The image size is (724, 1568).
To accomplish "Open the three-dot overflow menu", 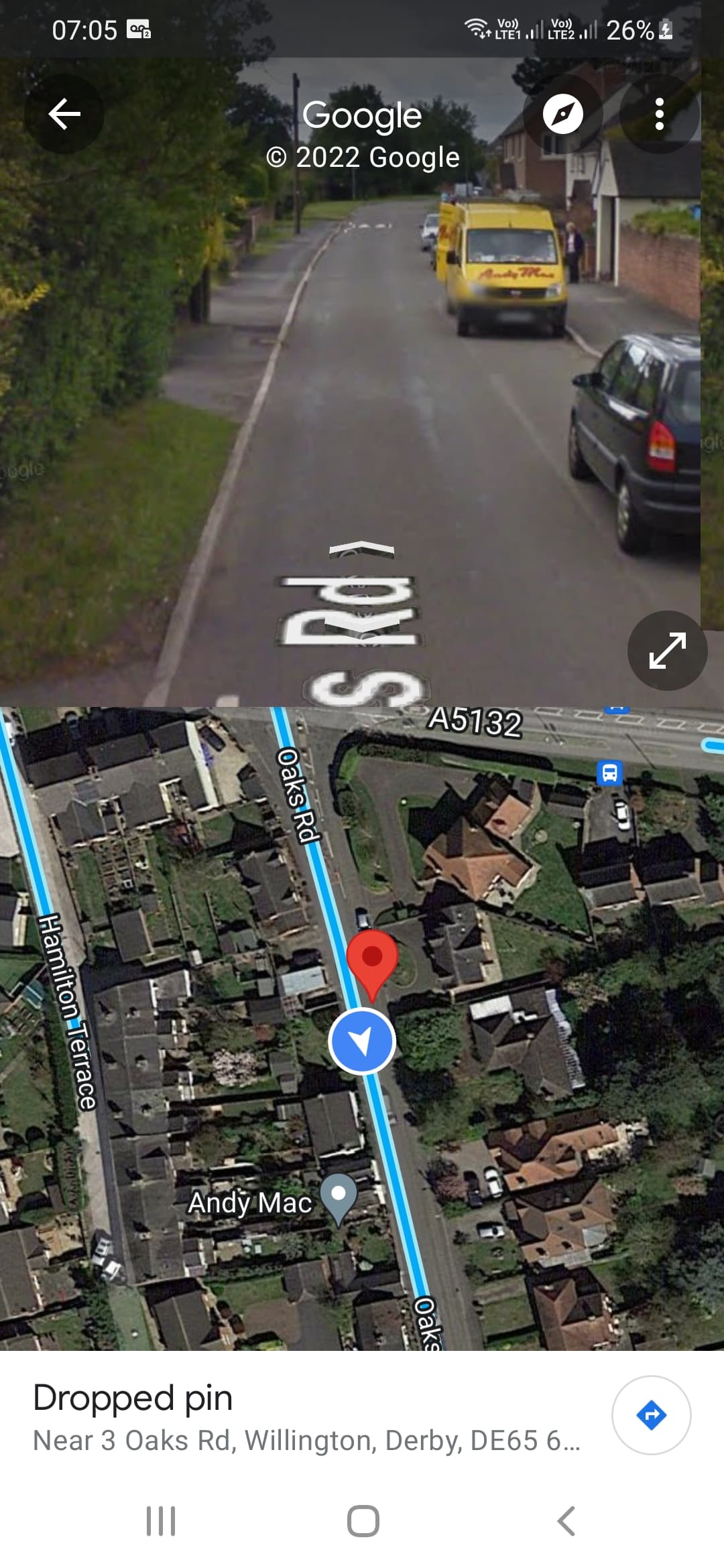I will pos(660,113).
